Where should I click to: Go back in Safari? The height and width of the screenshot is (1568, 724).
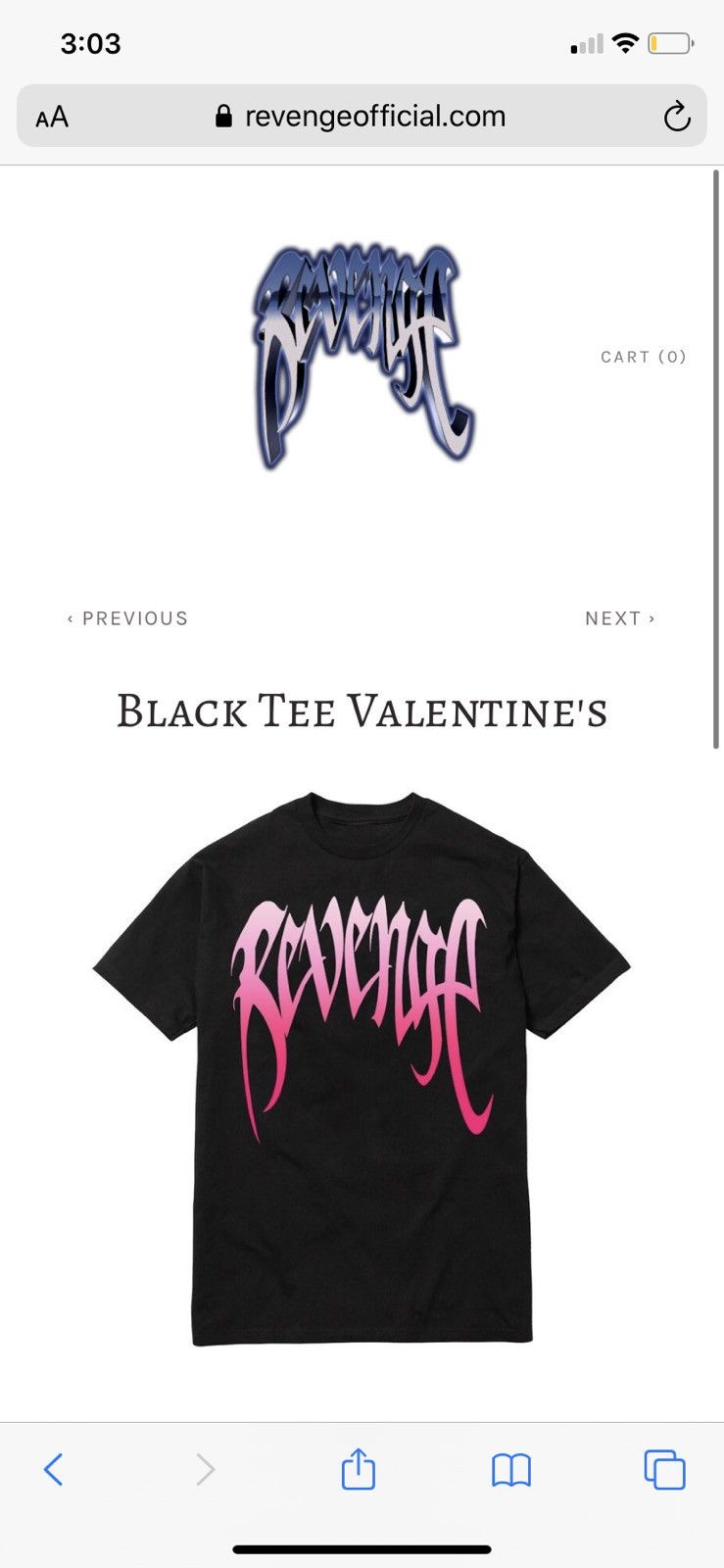pos(54,1469)
